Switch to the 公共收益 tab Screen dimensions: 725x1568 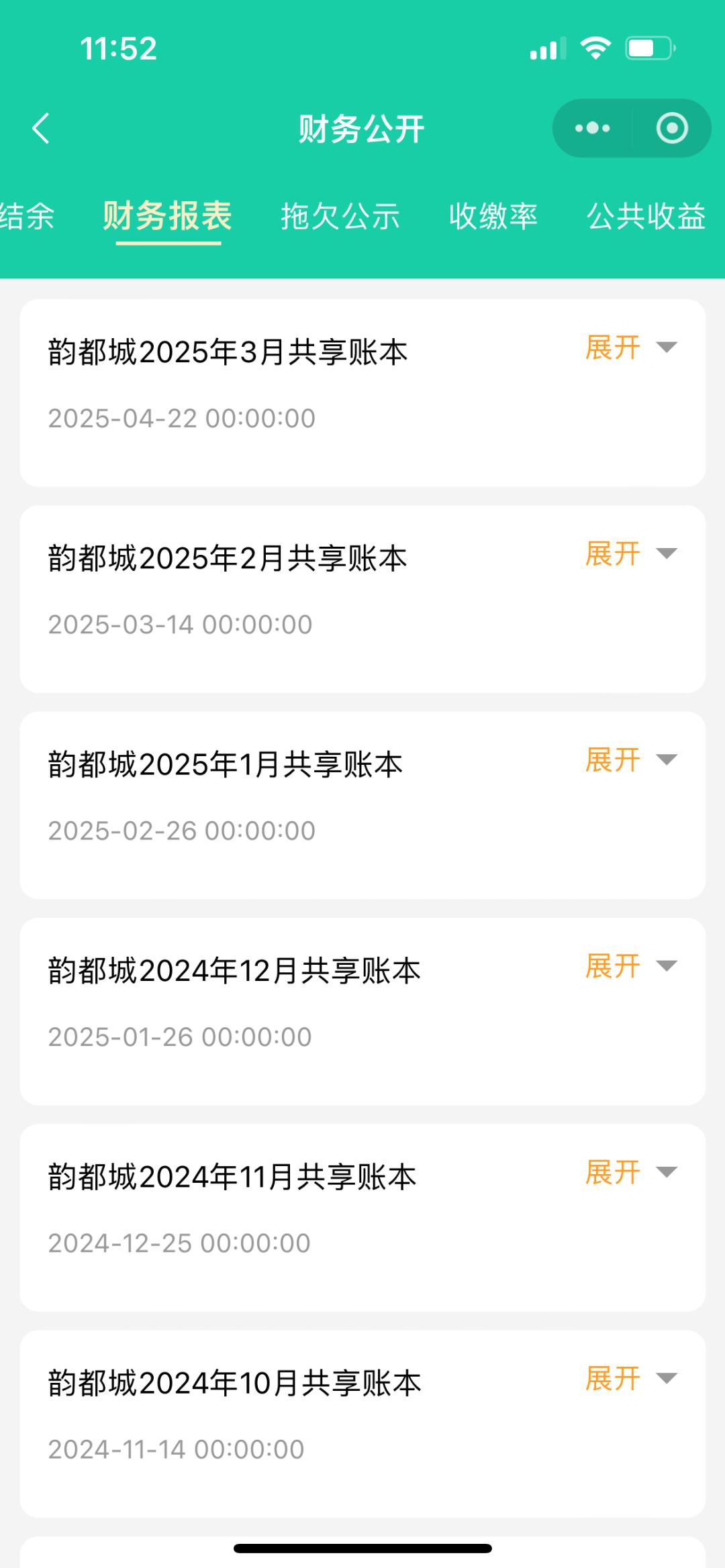tap(646, 217)
